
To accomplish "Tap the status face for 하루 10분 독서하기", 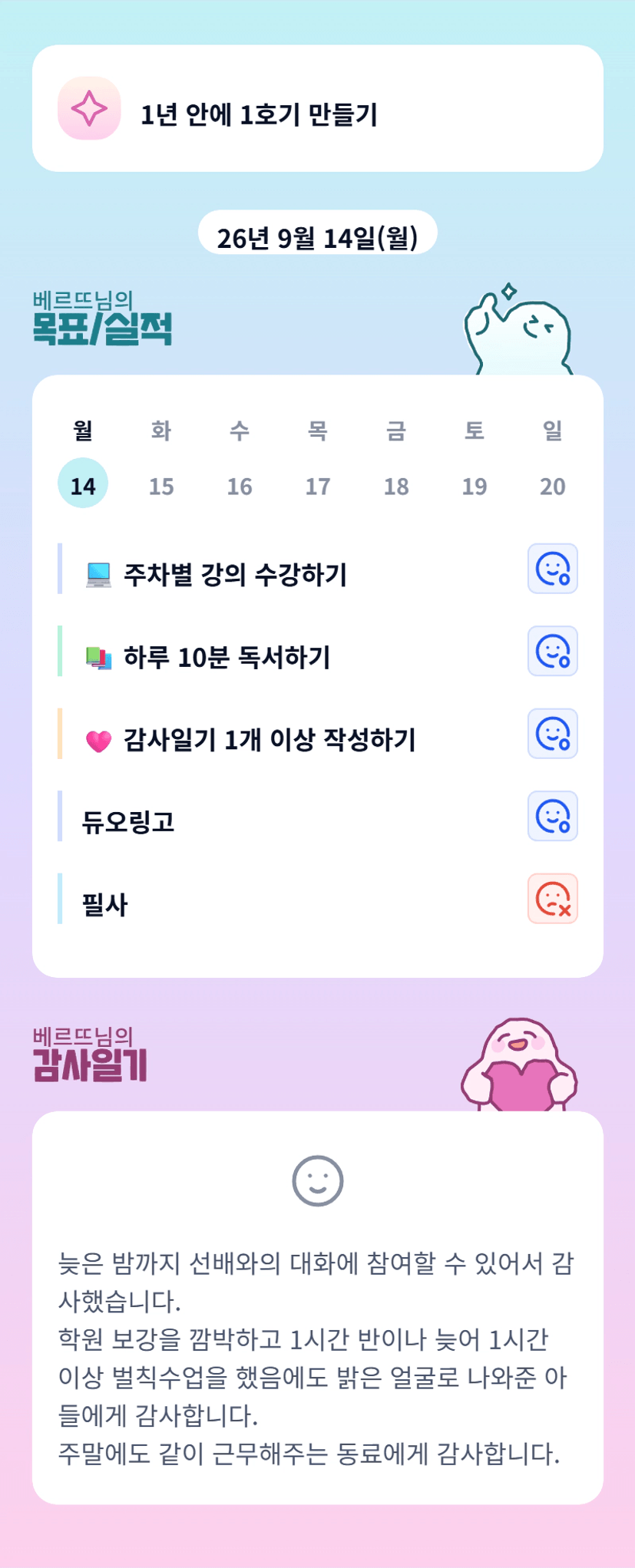I will pos(553,651).
